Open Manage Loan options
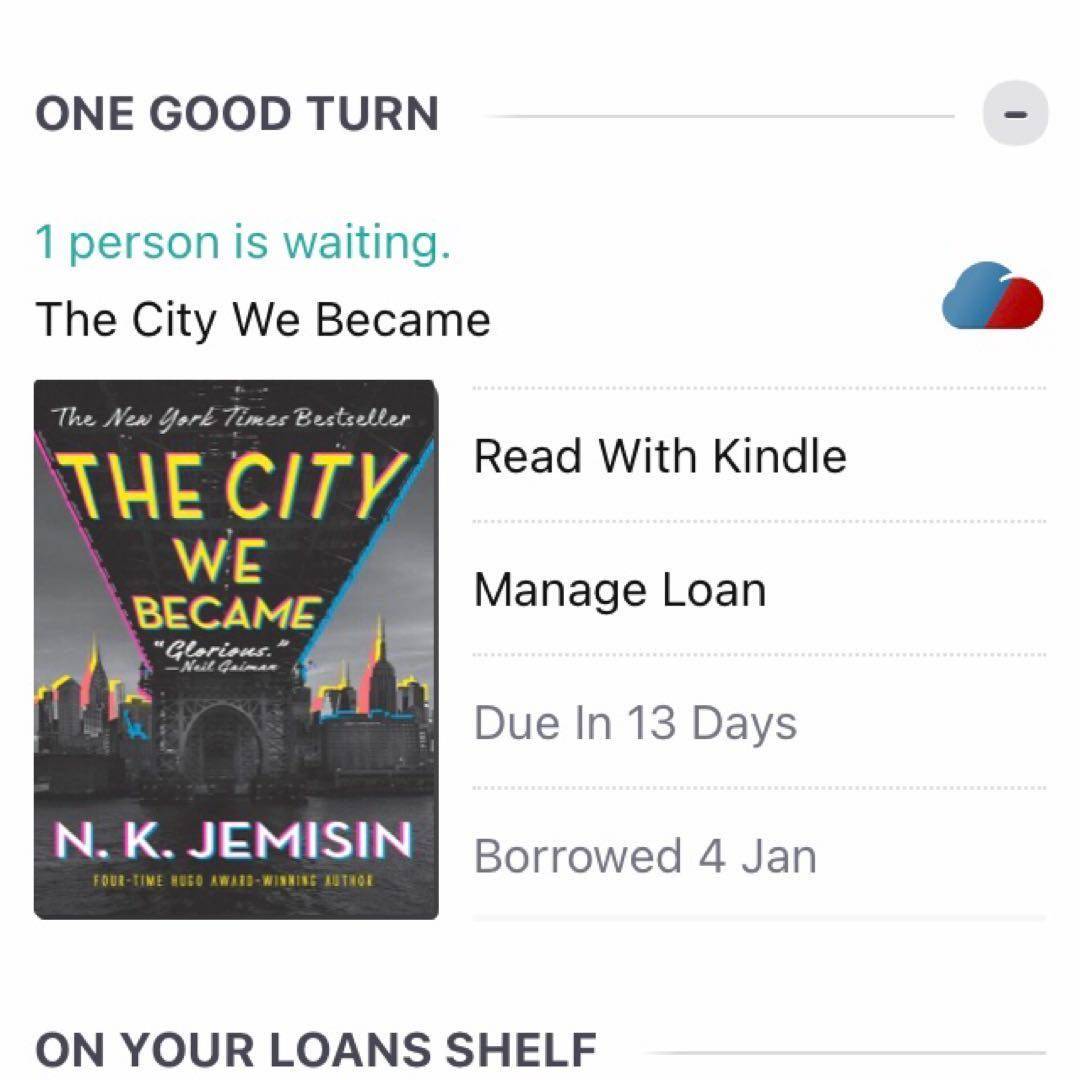The width and height of the screenshot is (1080, 1080). point(620,589)
